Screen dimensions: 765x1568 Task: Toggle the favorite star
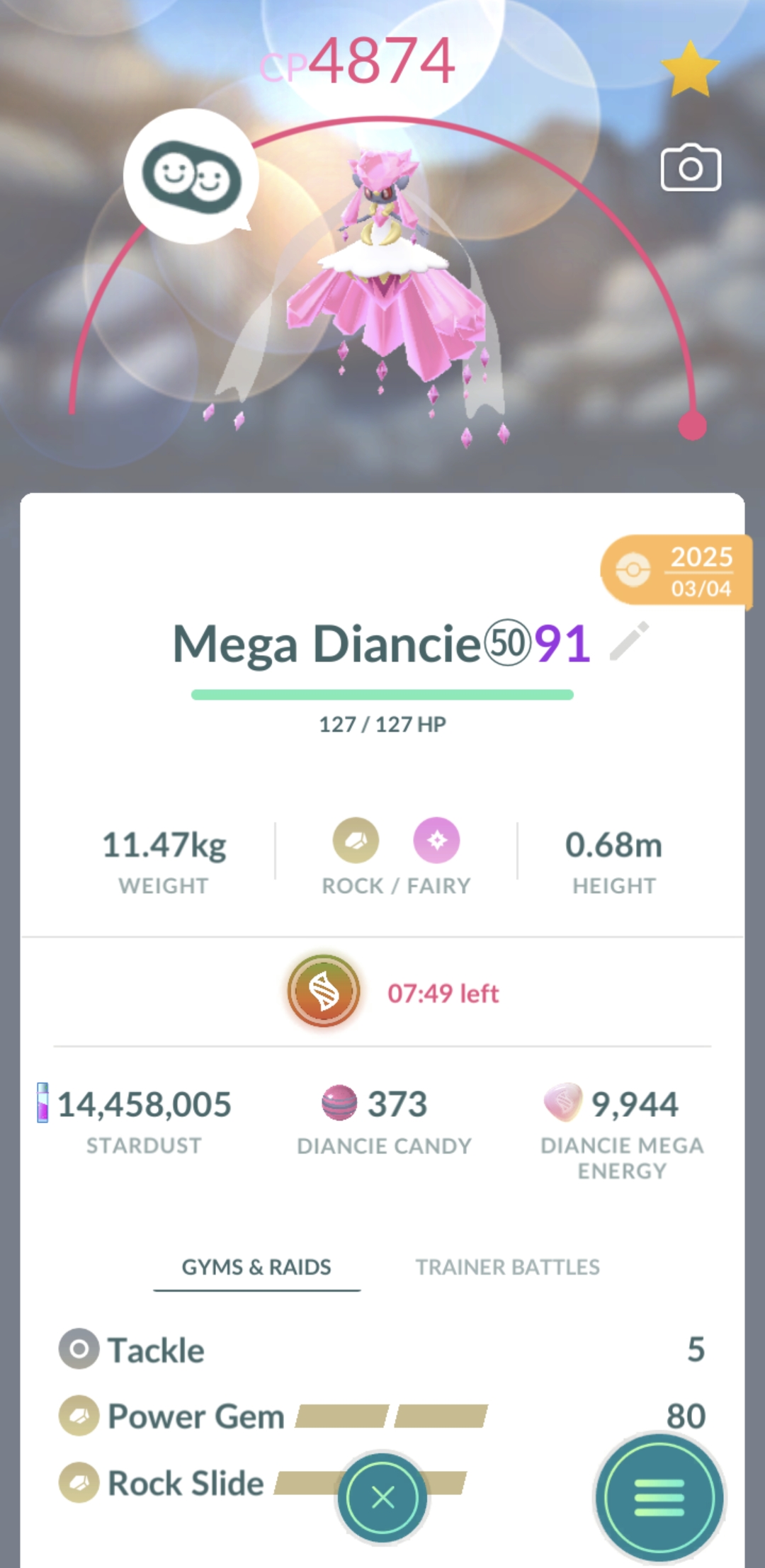(689, 69)
